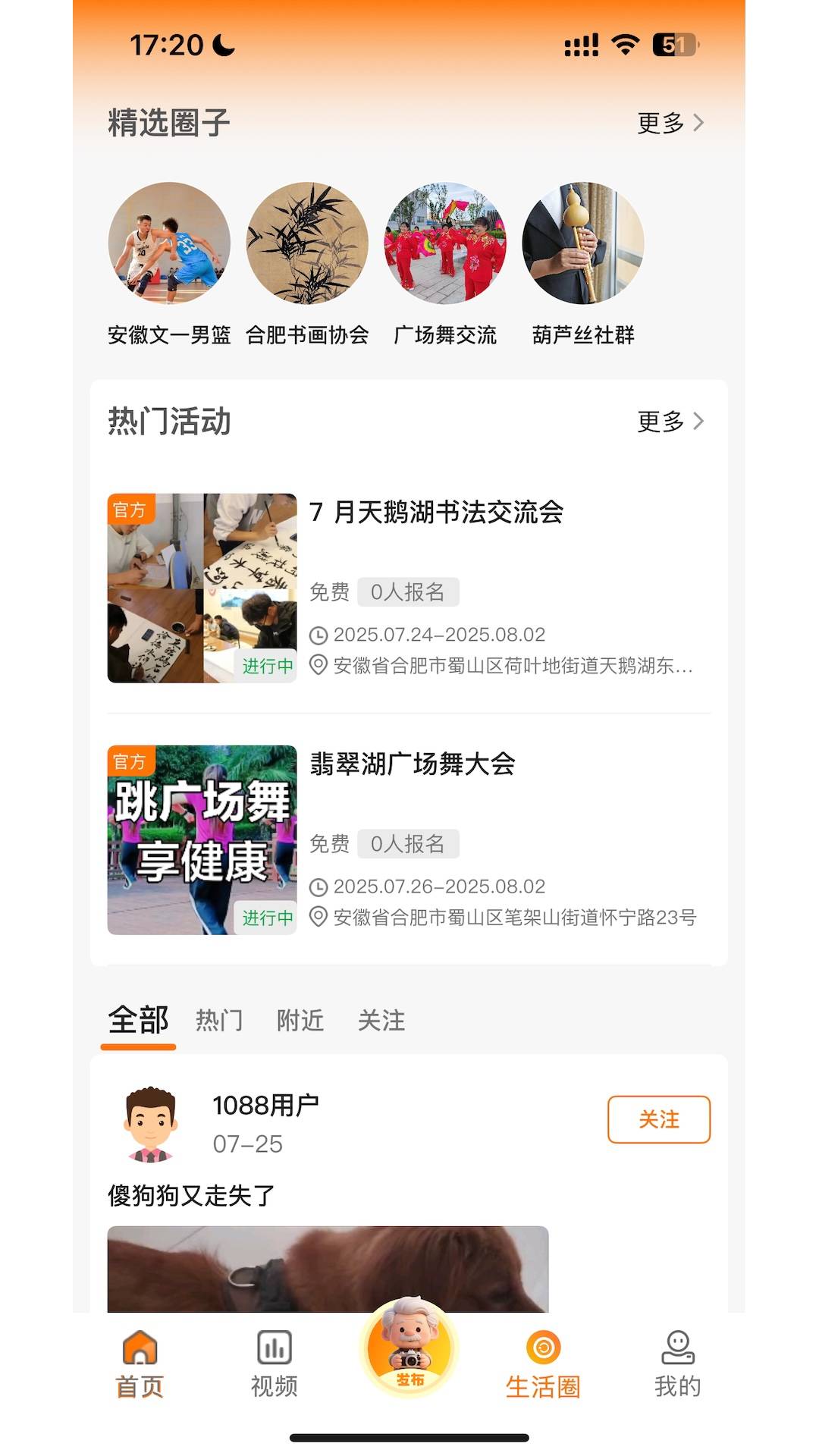Click the clock icon beside the calligraphy event dates

coord(318,637)
